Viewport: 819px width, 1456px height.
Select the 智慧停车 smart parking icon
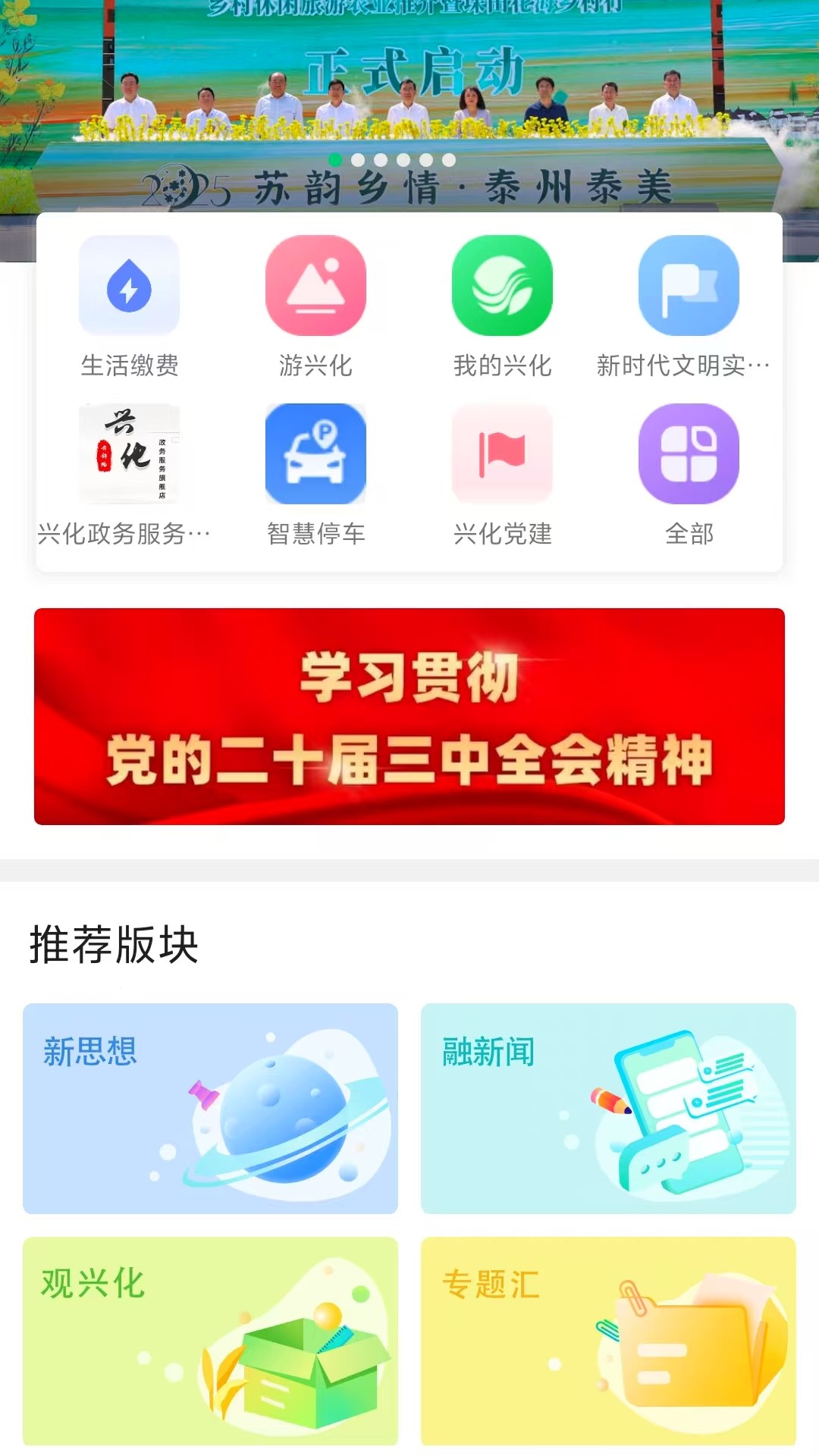click(x=315, y=455)
